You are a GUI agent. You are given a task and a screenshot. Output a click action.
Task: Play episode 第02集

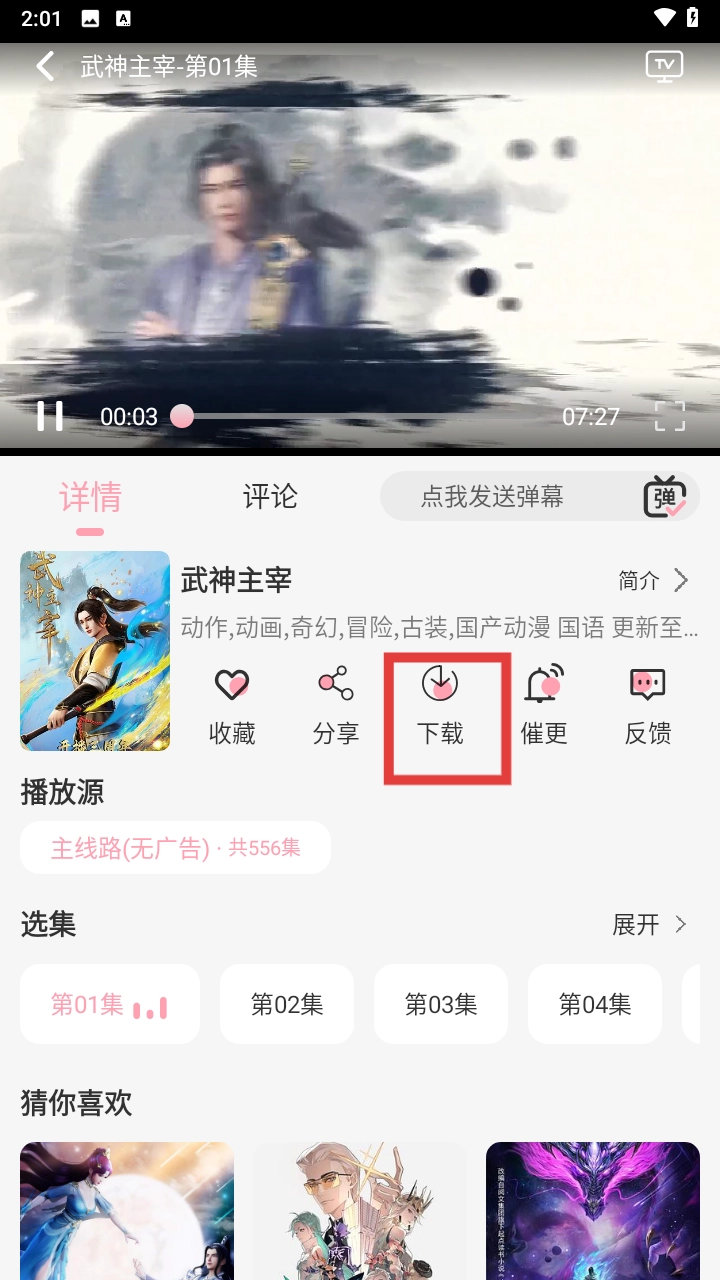287,1004
